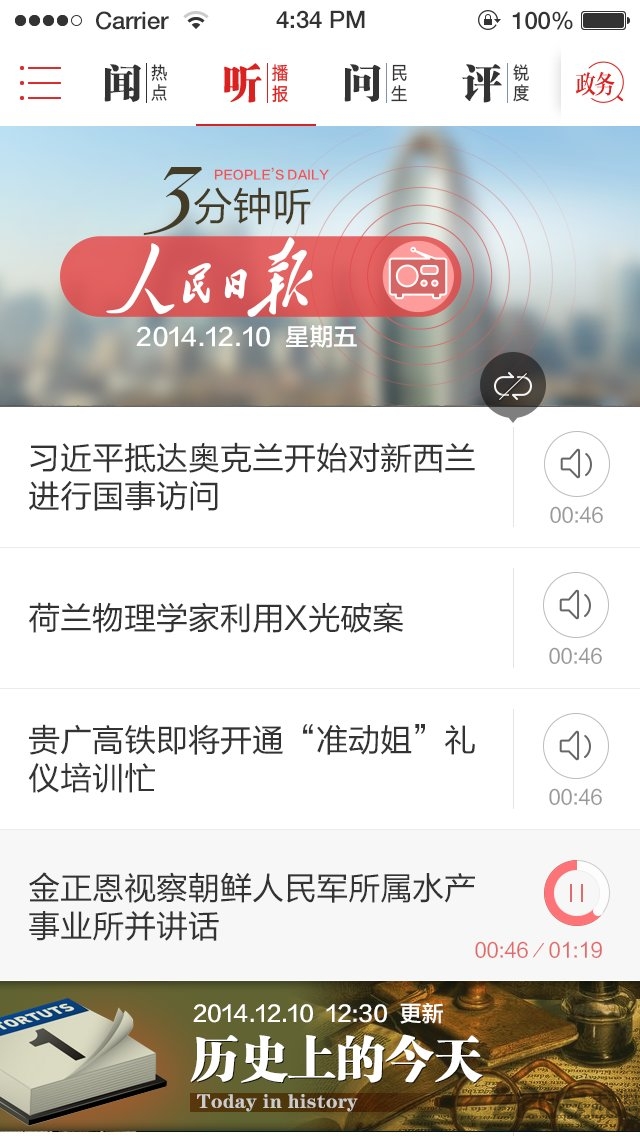The height and width of the screenshot is (1136, 640).
Task: Pause the 金正恩视察 audio playback
Action: [576, 893]
